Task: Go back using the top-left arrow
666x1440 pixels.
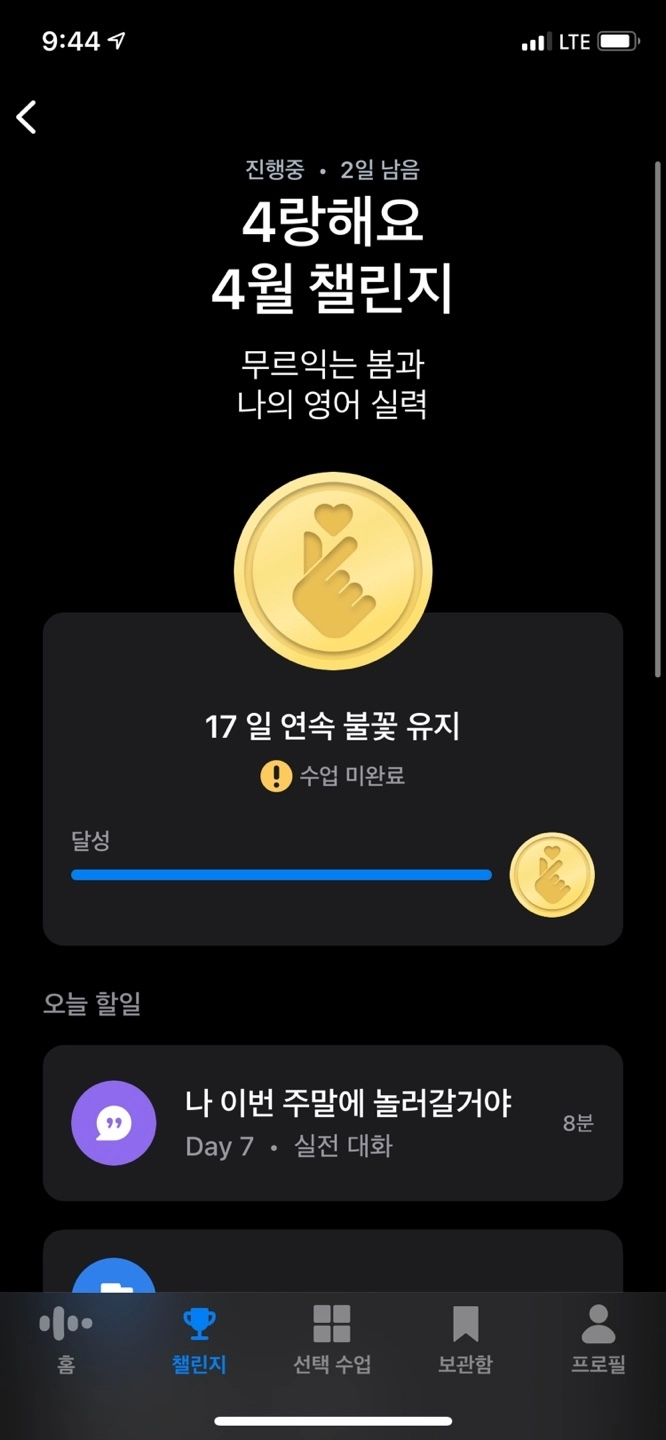Action: coord(27,117)
